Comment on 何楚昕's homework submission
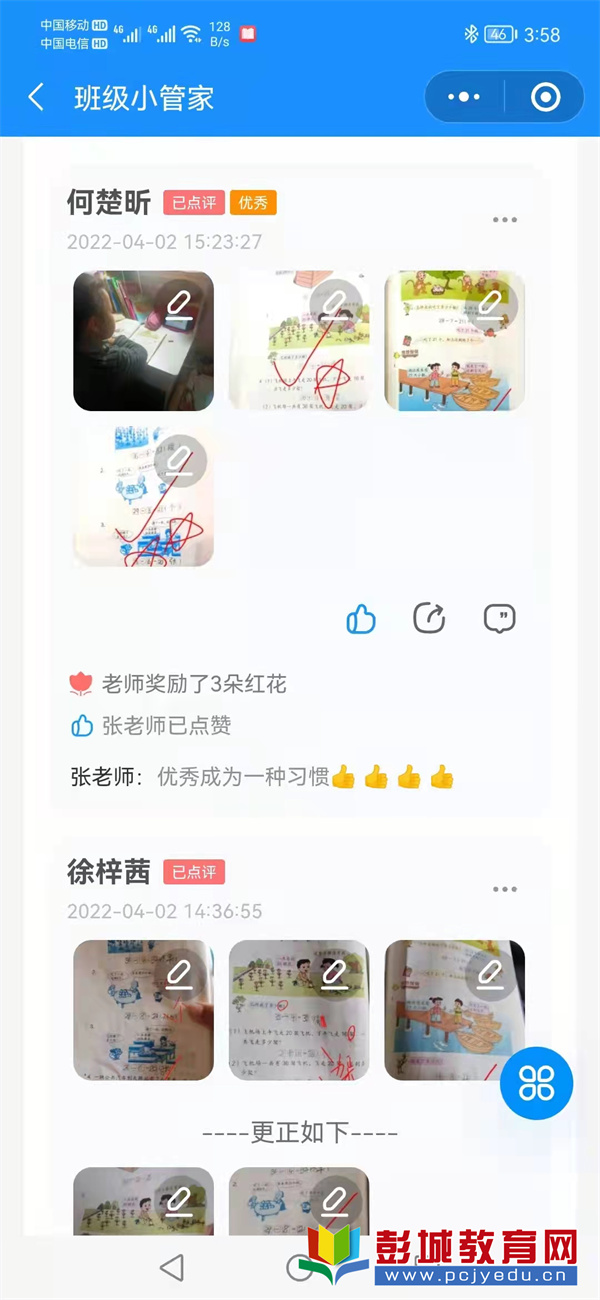 (x=499, y=619)
